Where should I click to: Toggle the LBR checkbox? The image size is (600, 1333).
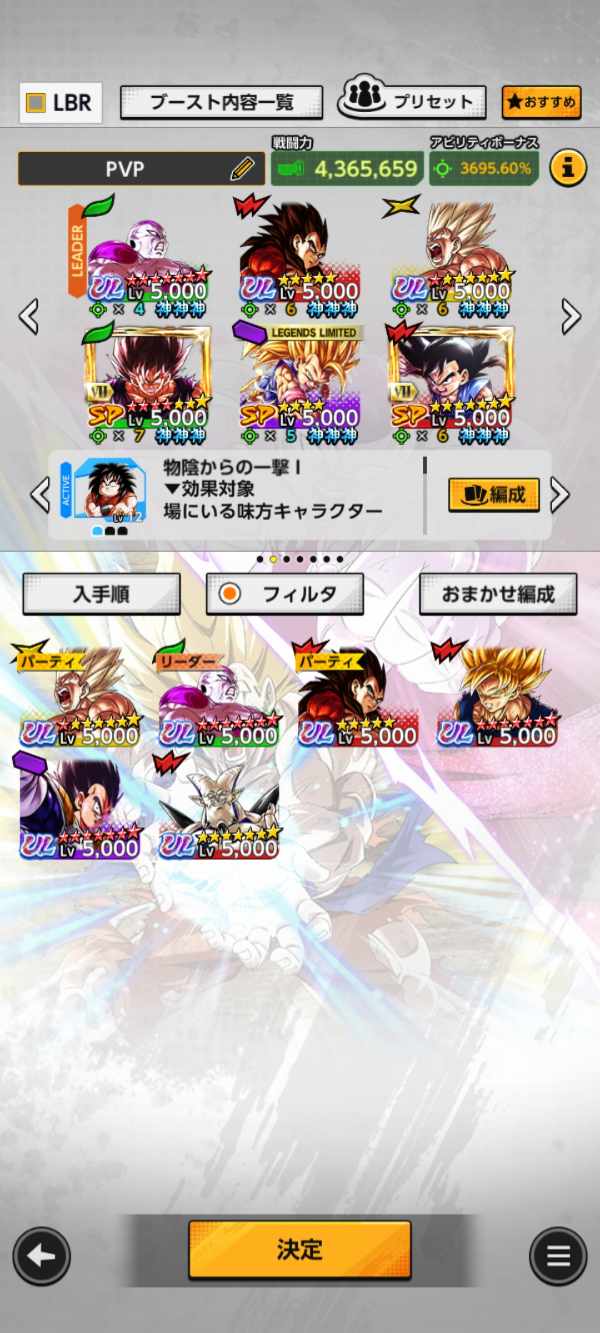[36, 103]
